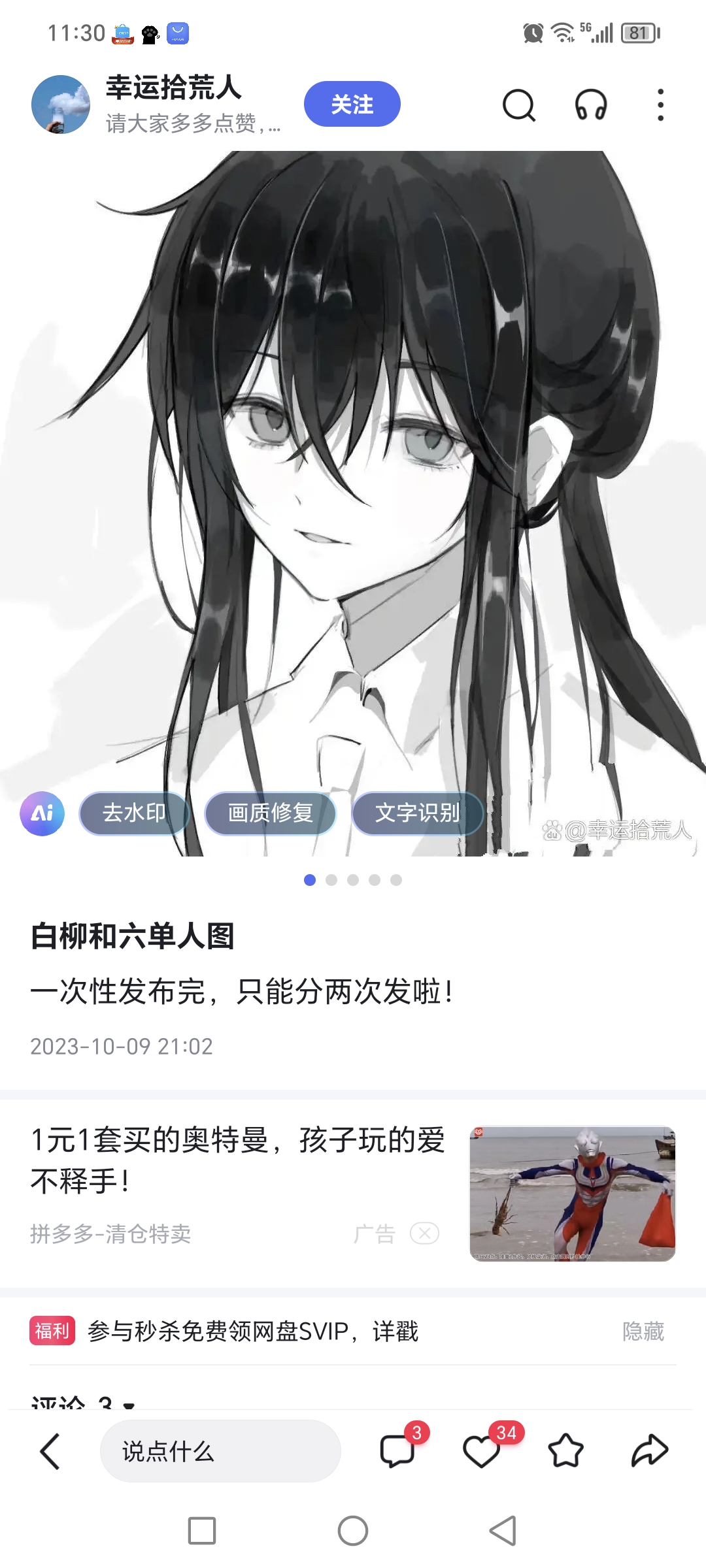
Task: Select the 去水印 chip
Action: pos(135,813)
